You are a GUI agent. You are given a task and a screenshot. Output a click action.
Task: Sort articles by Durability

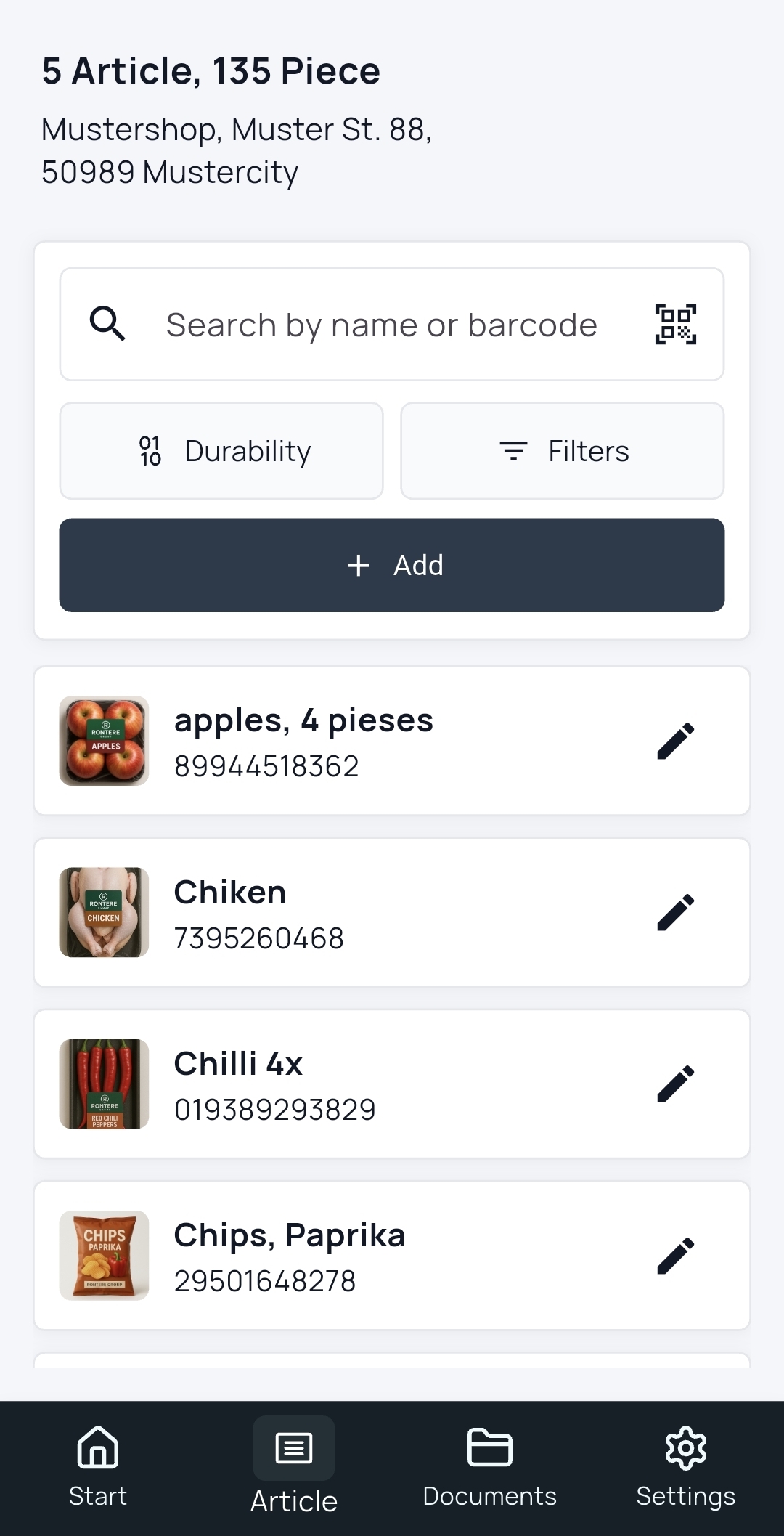(221, 451)
